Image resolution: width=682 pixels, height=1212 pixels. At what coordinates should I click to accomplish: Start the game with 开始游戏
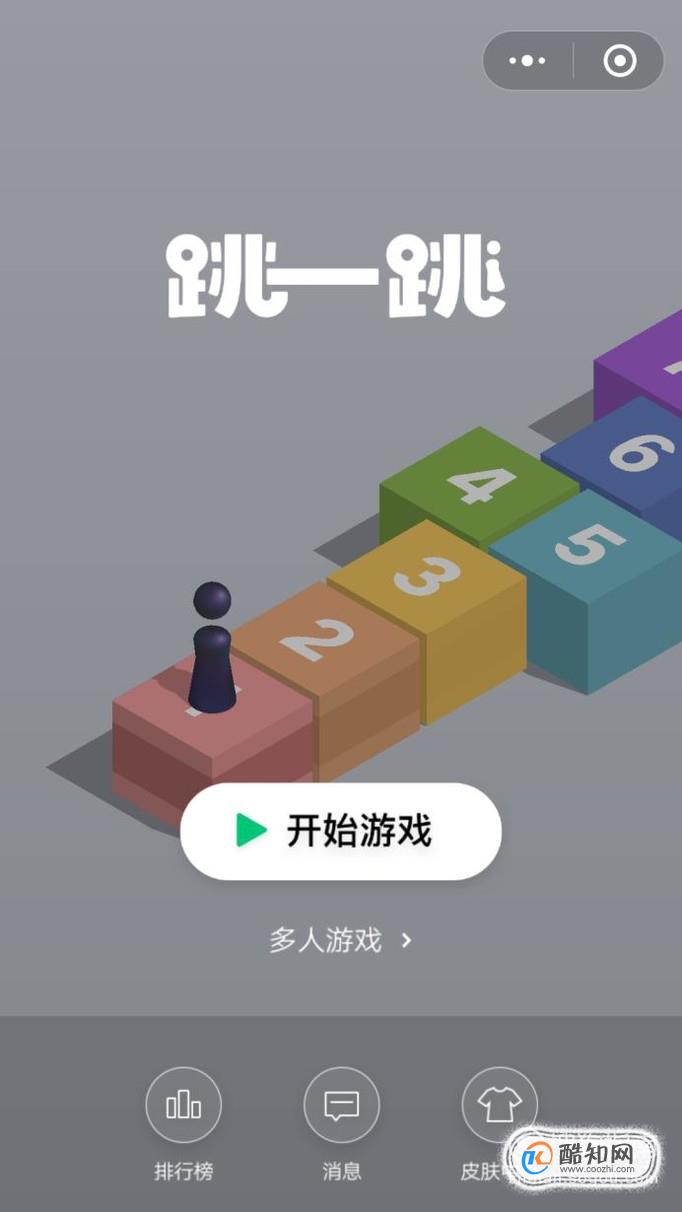tap(340, 831)
